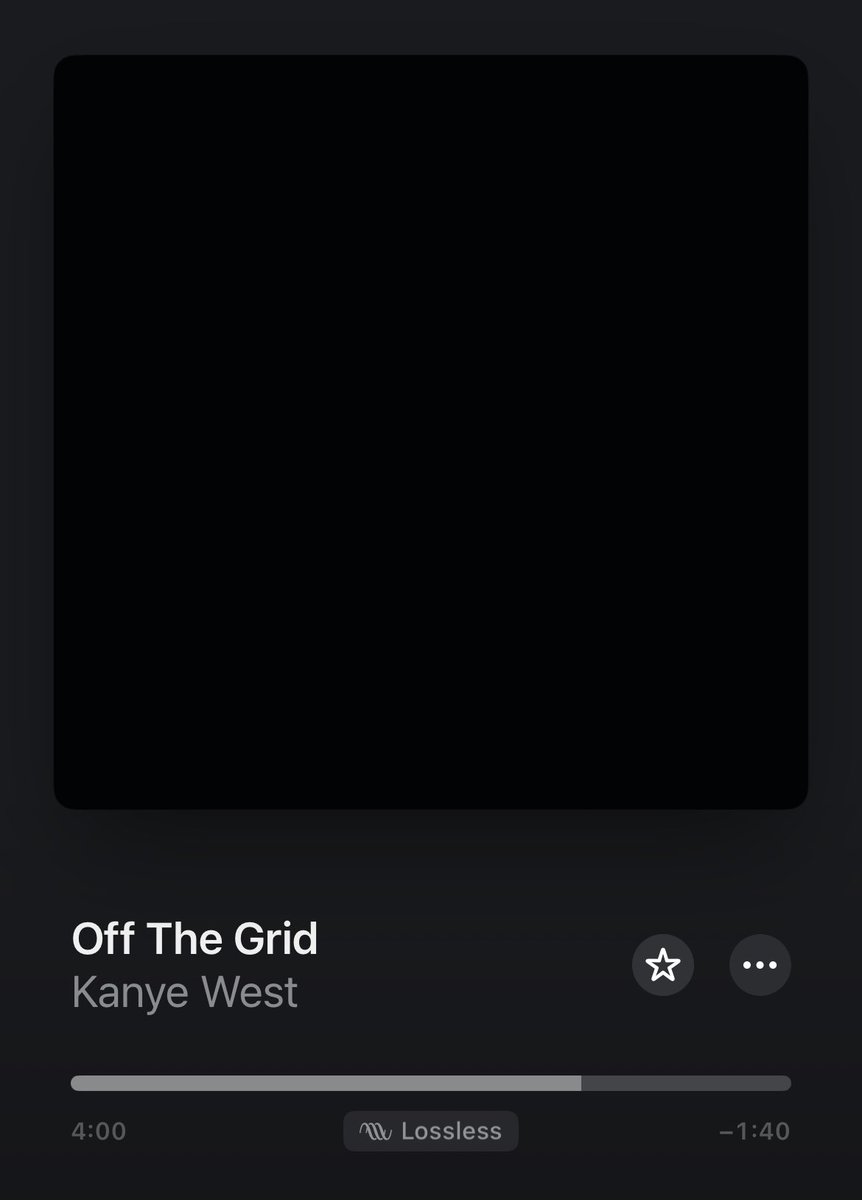Tap the black album artwork
This screenshot has height=1200, width=862.
coord(430,432)
